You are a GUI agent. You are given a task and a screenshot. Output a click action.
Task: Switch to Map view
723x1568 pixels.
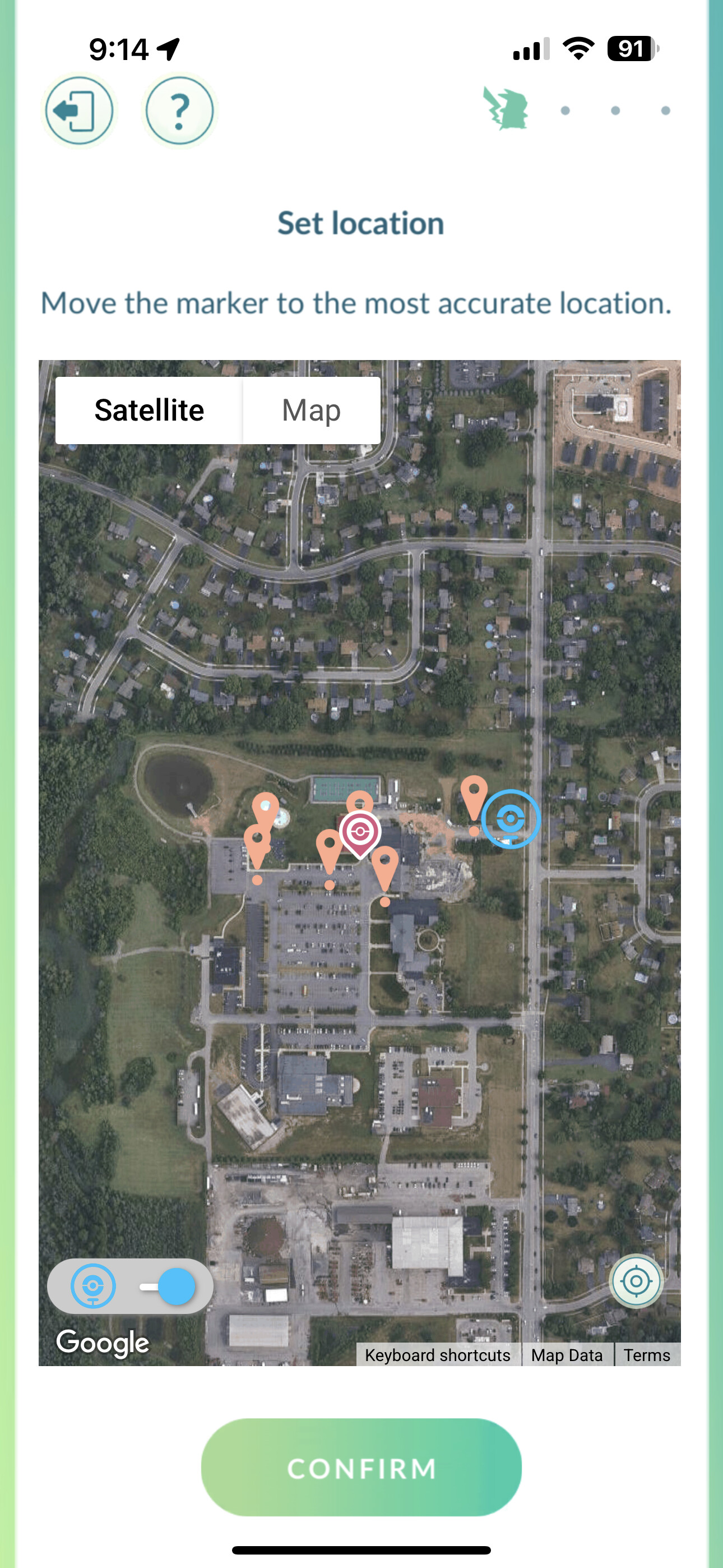point(311,411)
